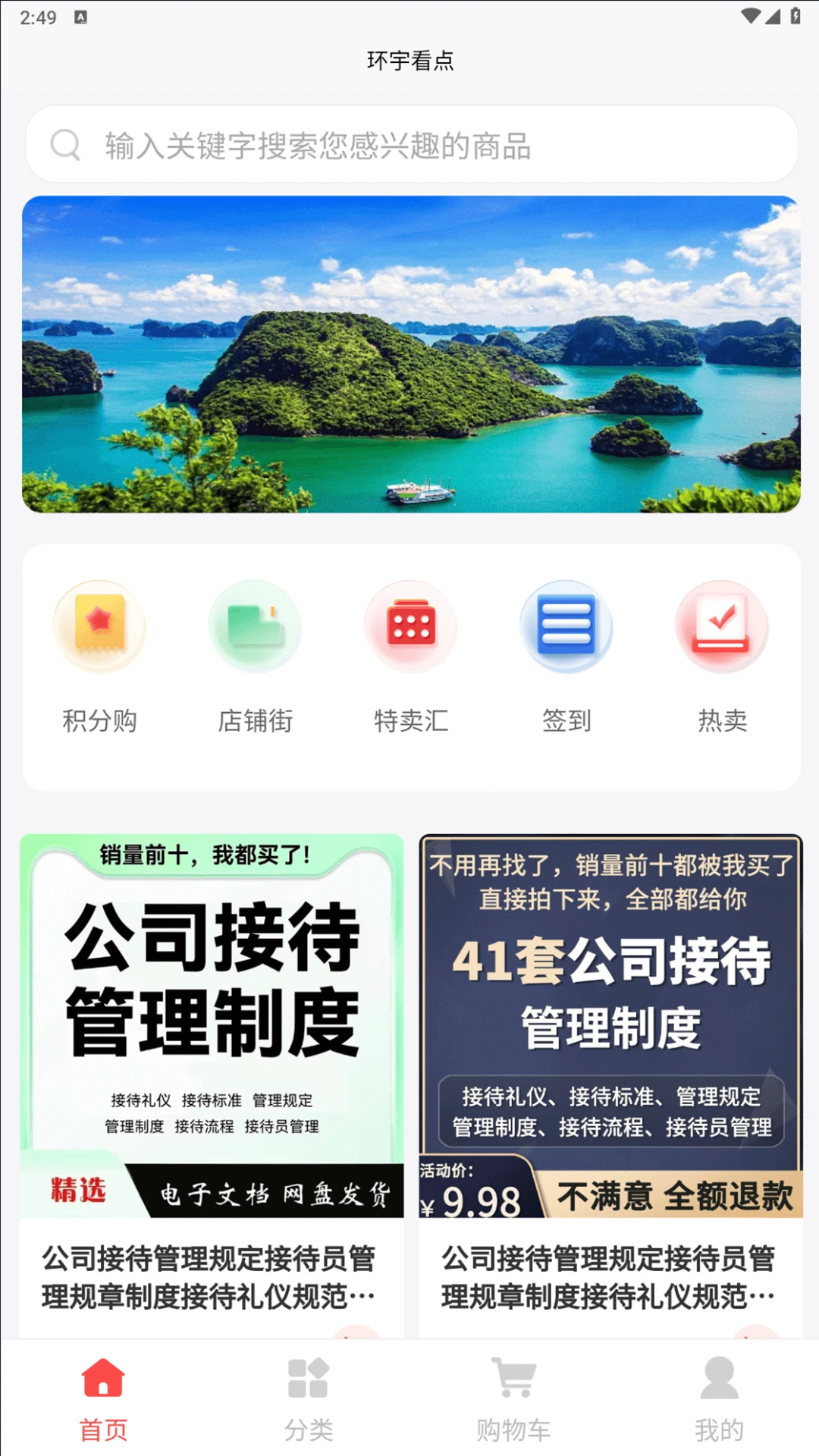819x1456 pixels.
Task: Tap the 签到 check-in icon
Action: [x=566, y=627]
